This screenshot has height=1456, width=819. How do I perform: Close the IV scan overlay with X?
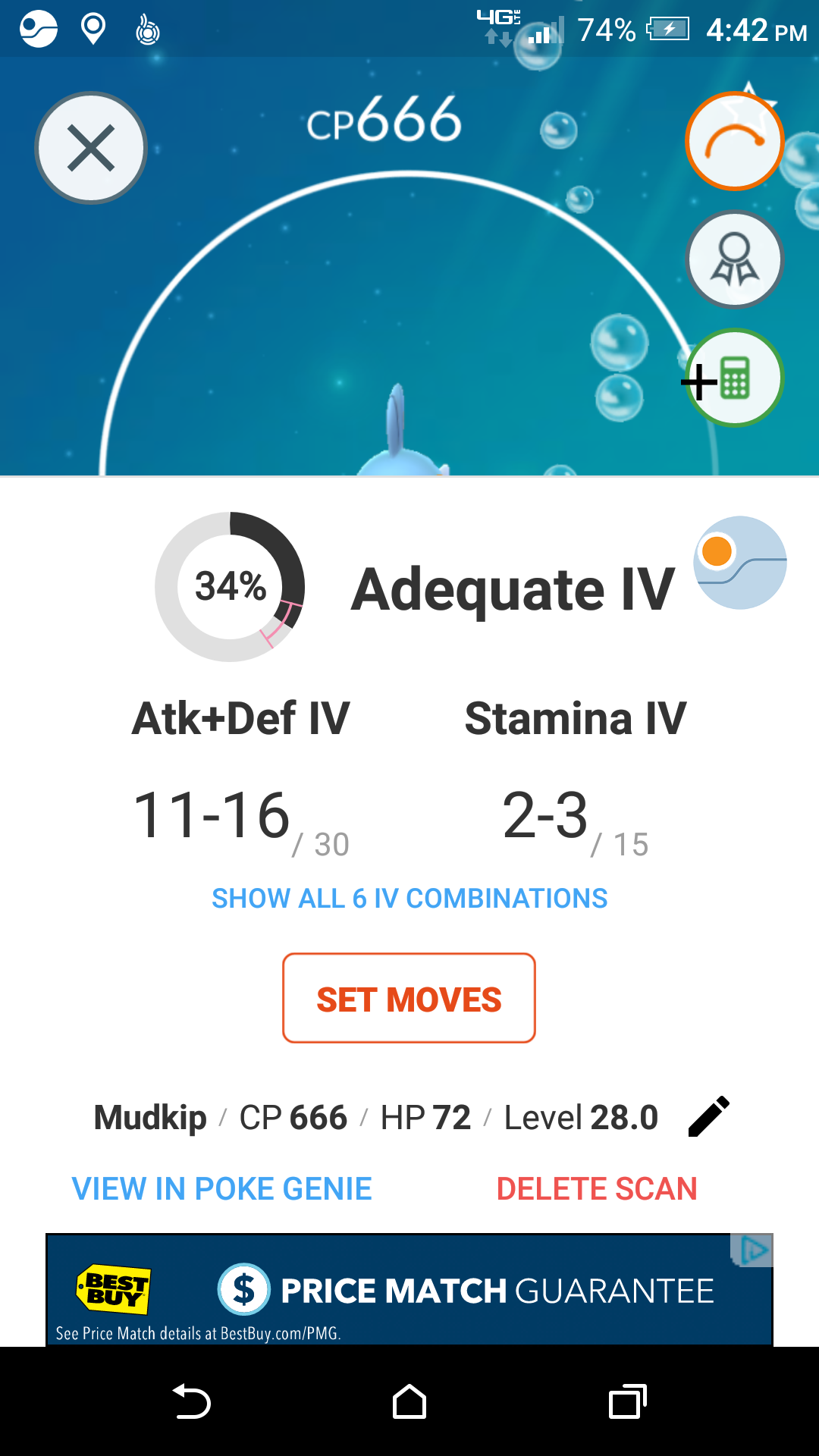point(90,148)
